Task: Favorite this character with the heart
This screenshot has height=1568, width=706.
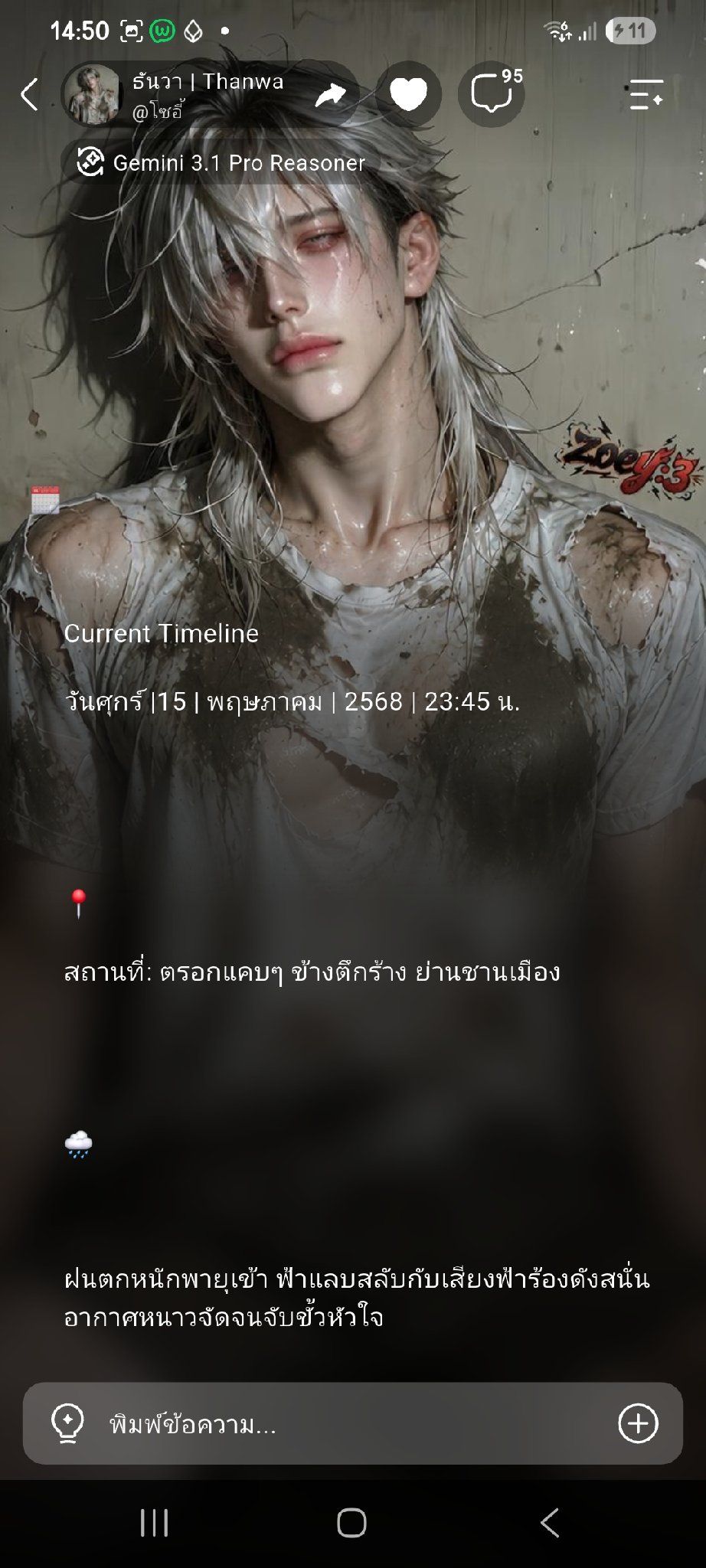Action: point(408,95)
